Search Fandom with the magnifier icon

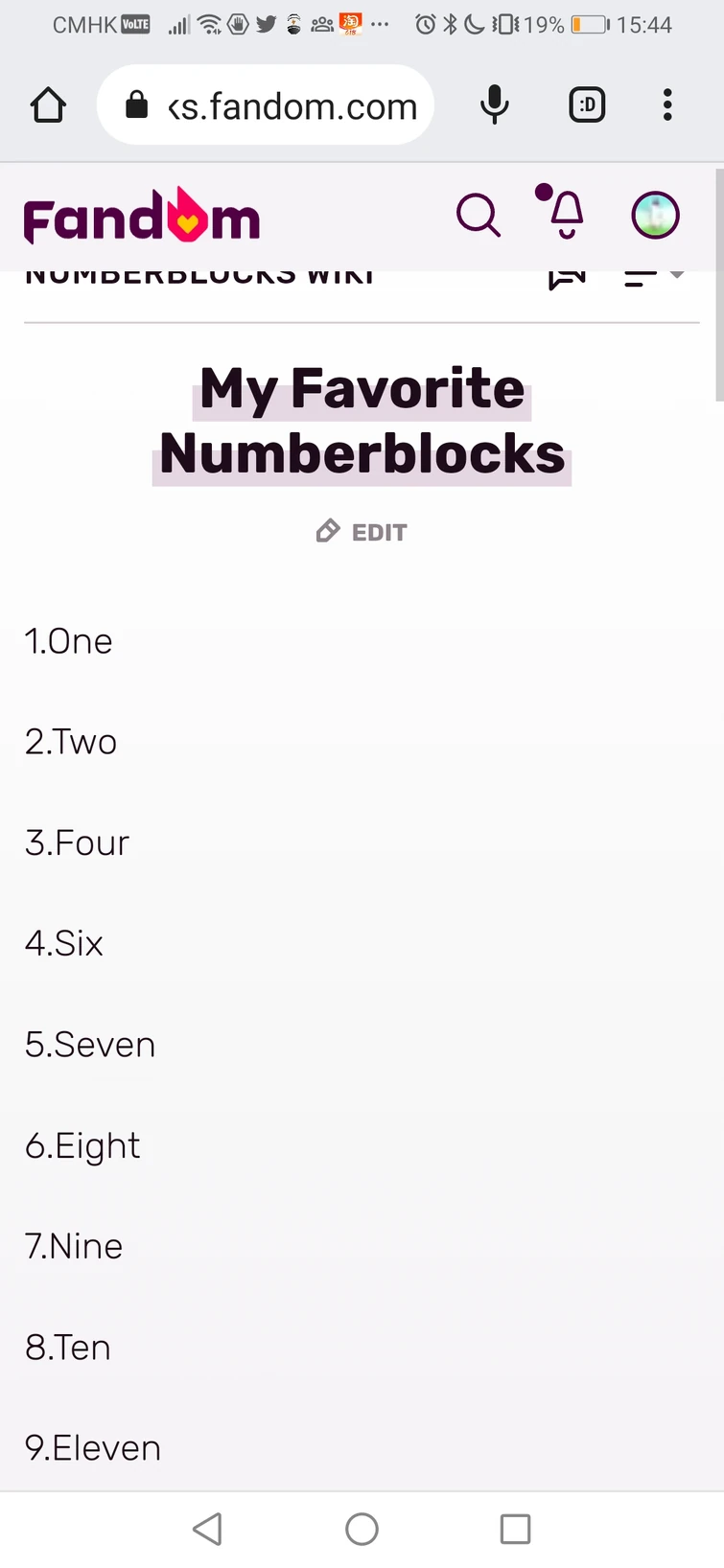pyautogui.click(x=478, y=215)
